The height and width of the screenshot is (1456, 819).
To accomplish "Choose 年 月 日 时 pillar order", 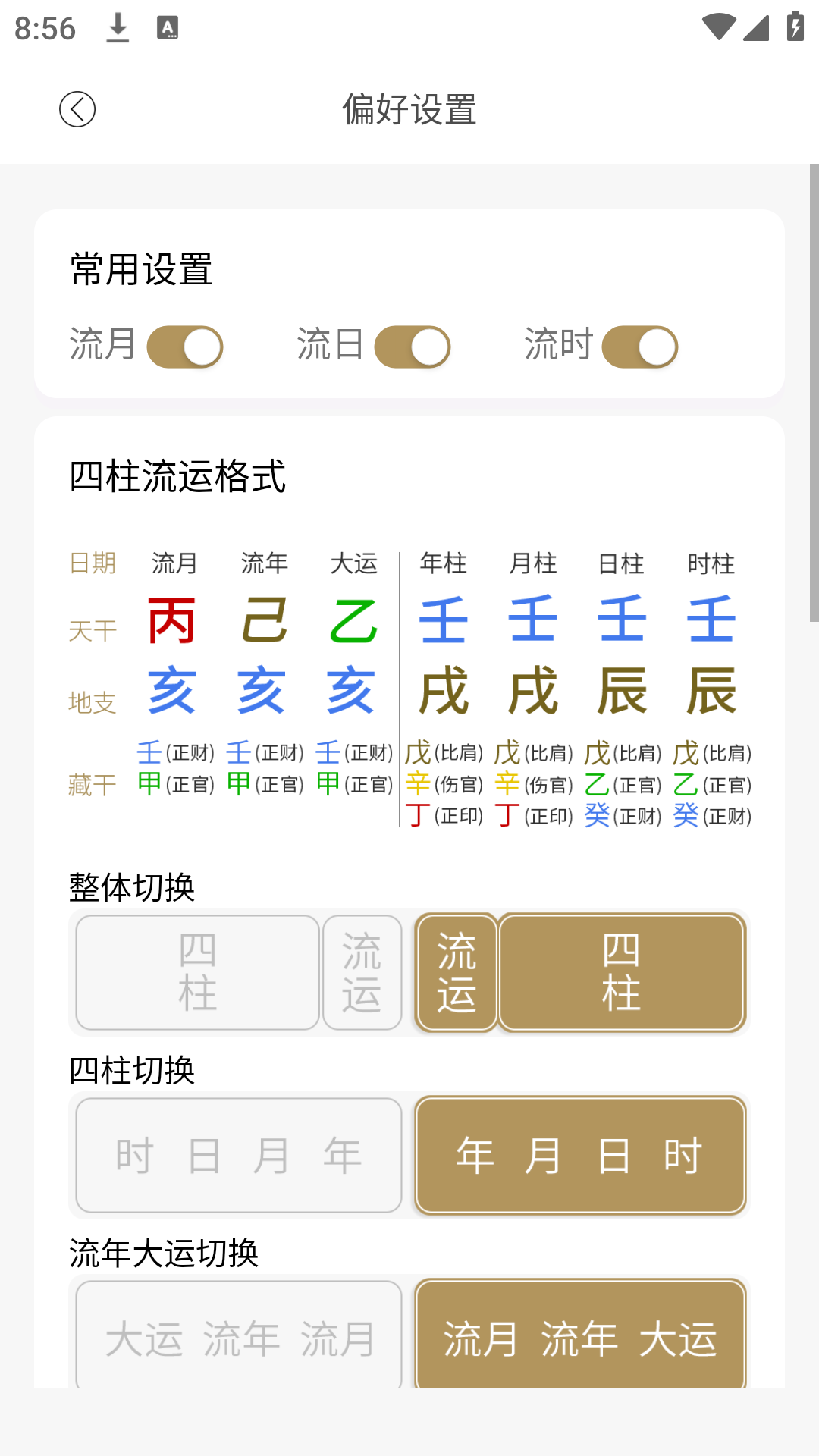I will (x=581, y=1155).
